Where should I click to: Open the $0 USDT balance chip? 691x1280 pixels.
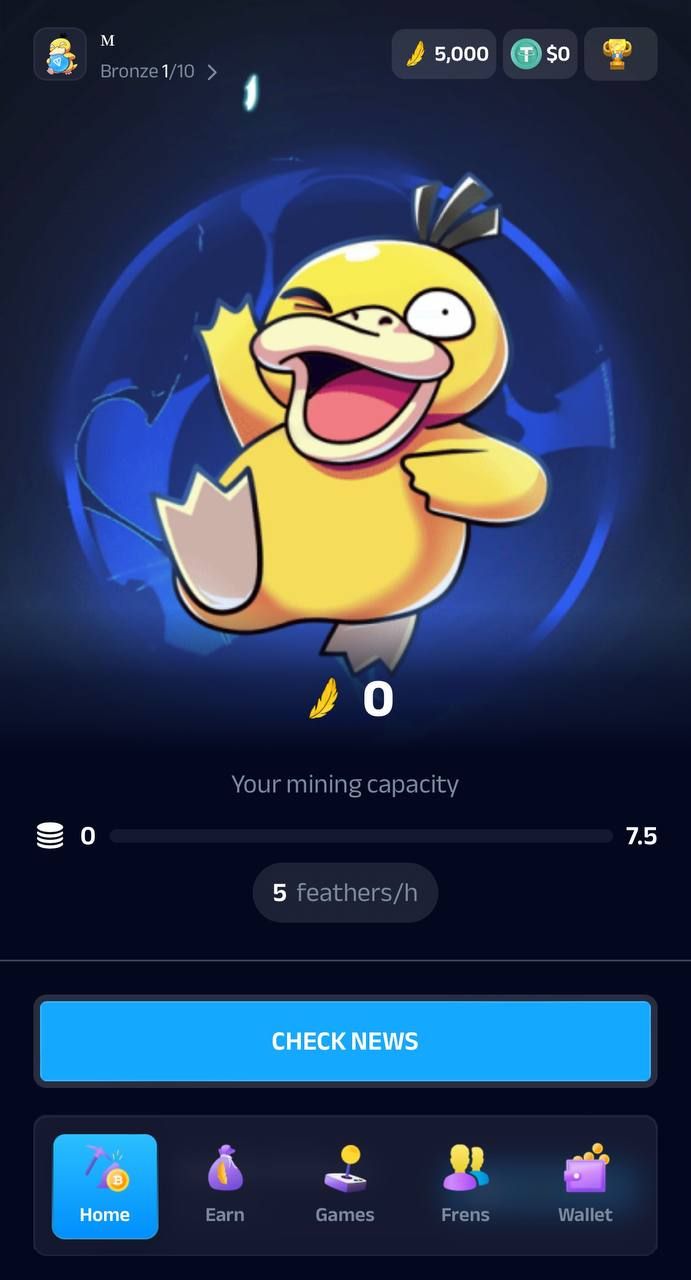540,54
